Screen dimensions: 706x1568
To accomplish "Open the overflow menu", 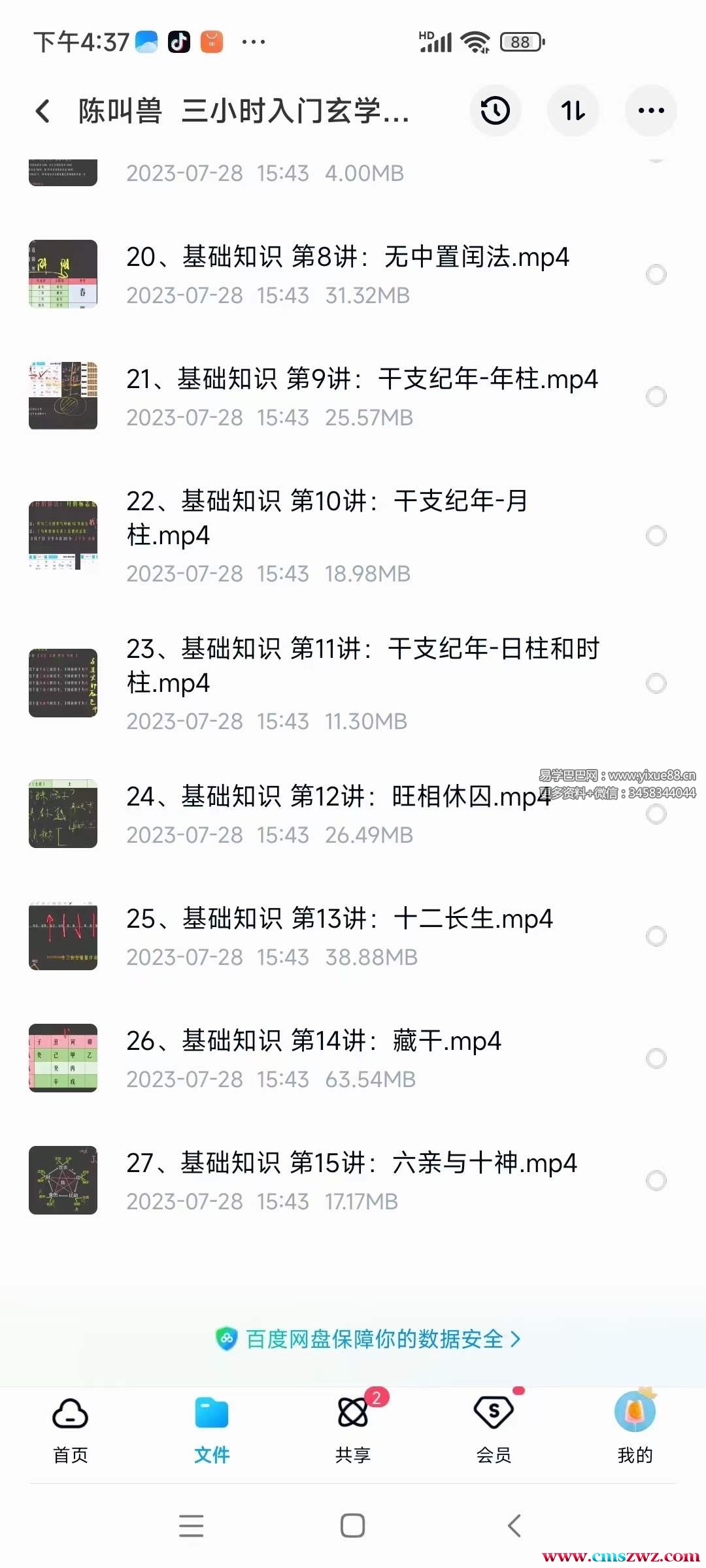I will pyautogui.click(x=650, y=111).
